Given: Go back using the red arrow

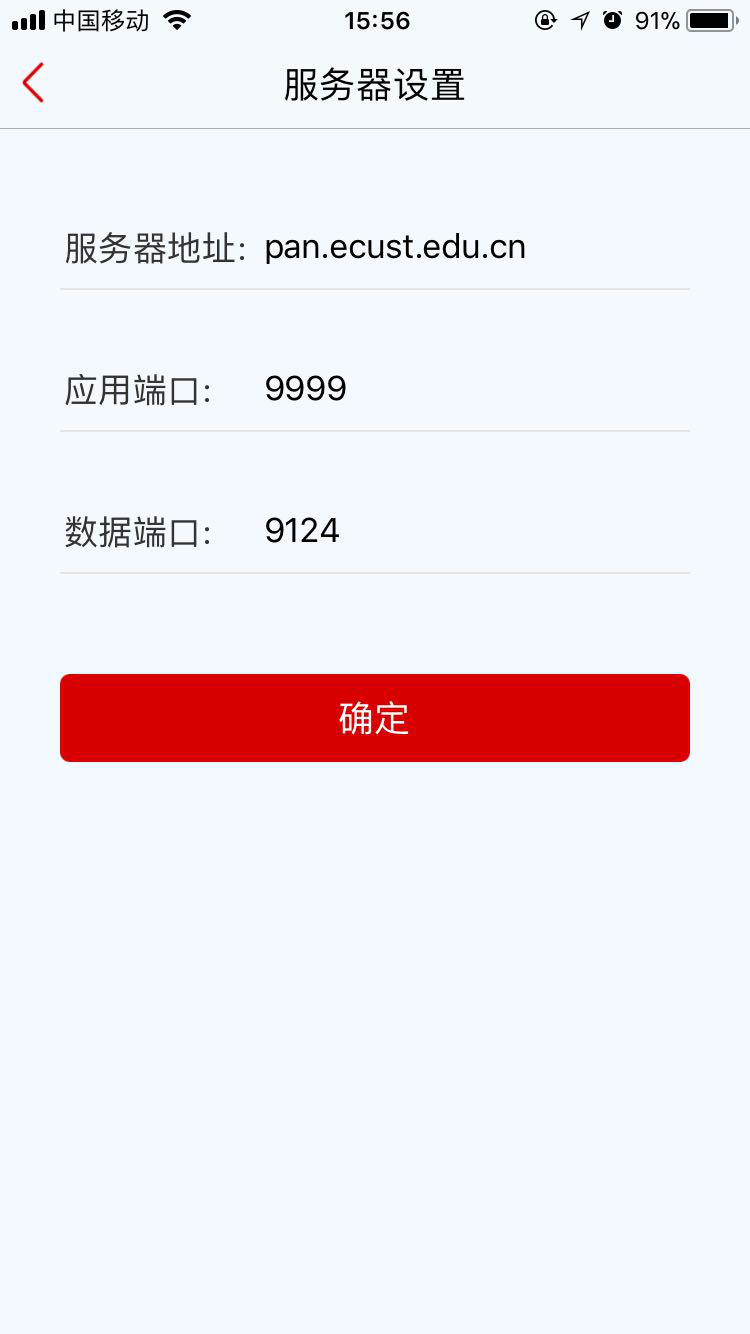Looking at the screenshot, I should click(33, 83).
